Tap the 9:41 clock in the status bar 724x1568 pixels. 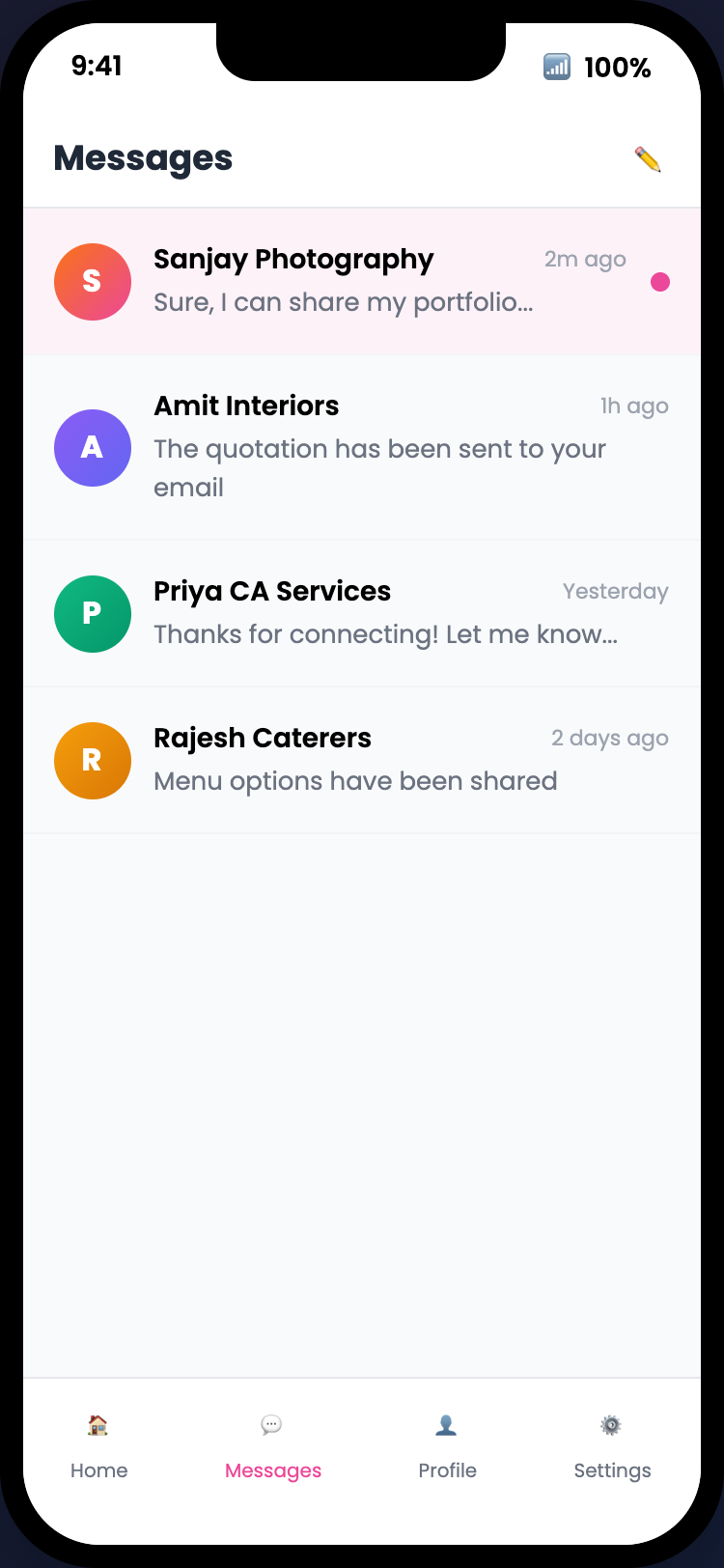97,66
